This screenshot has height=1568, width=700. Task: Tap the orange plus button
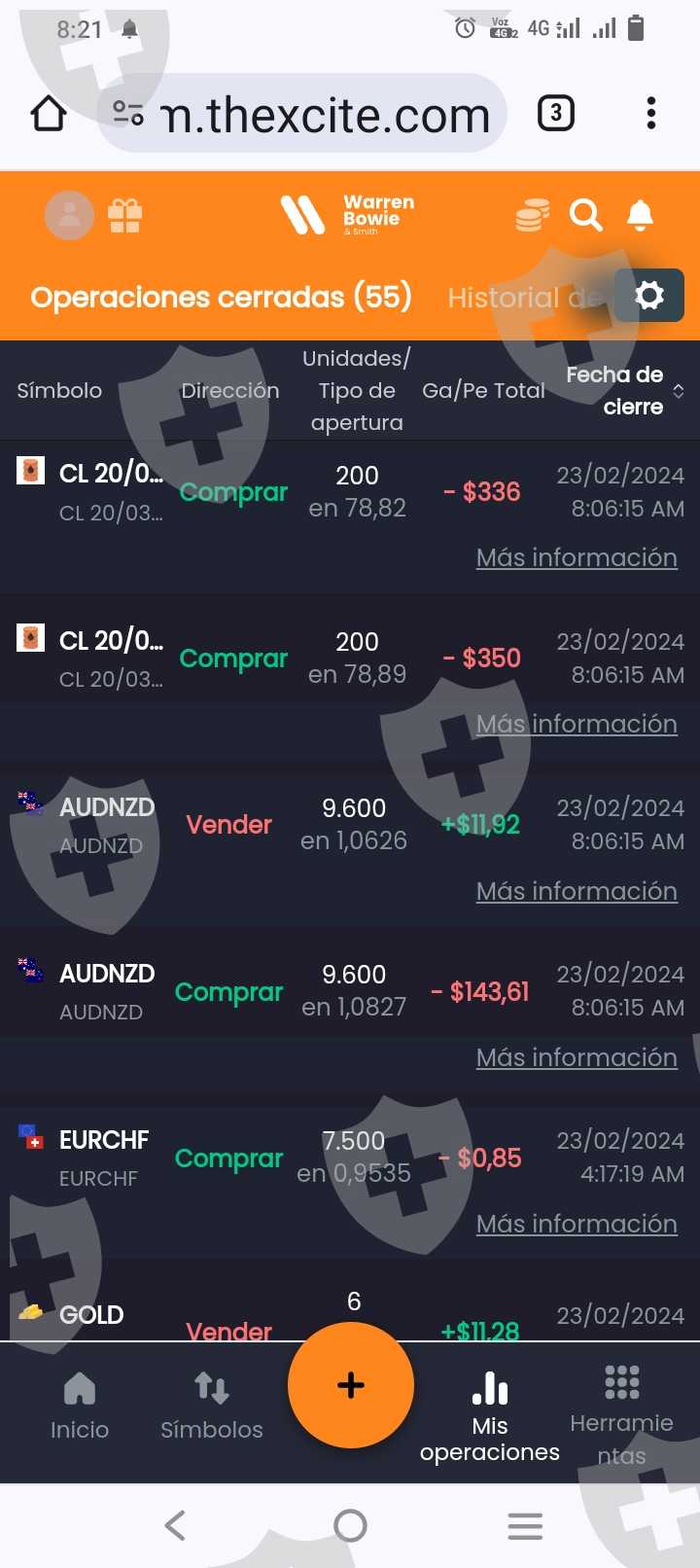pyautogui.click(x=351, y=1385)
